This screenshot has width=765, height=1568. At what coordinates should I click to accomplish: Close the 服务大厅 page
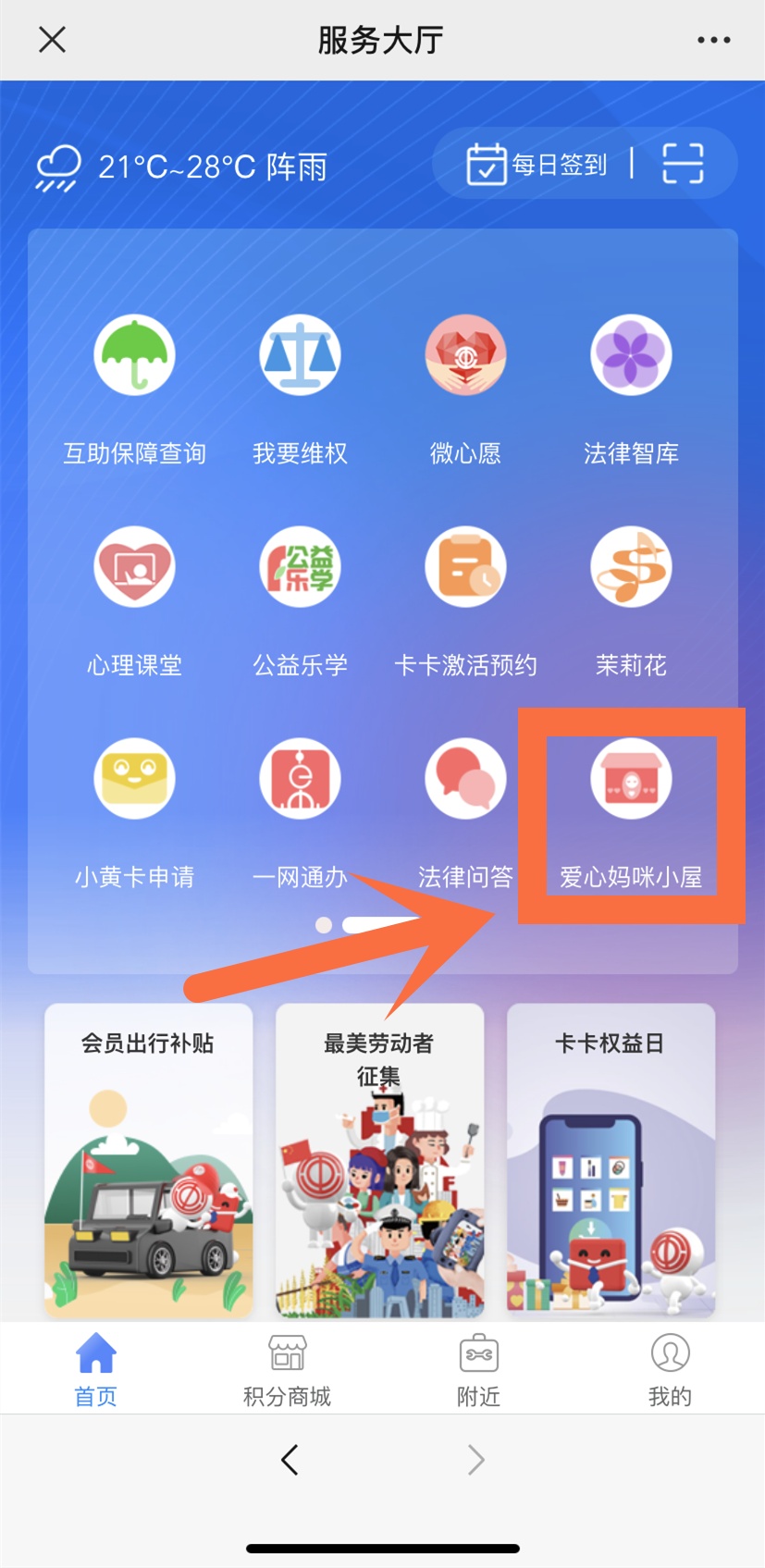[x=53, y=40]
